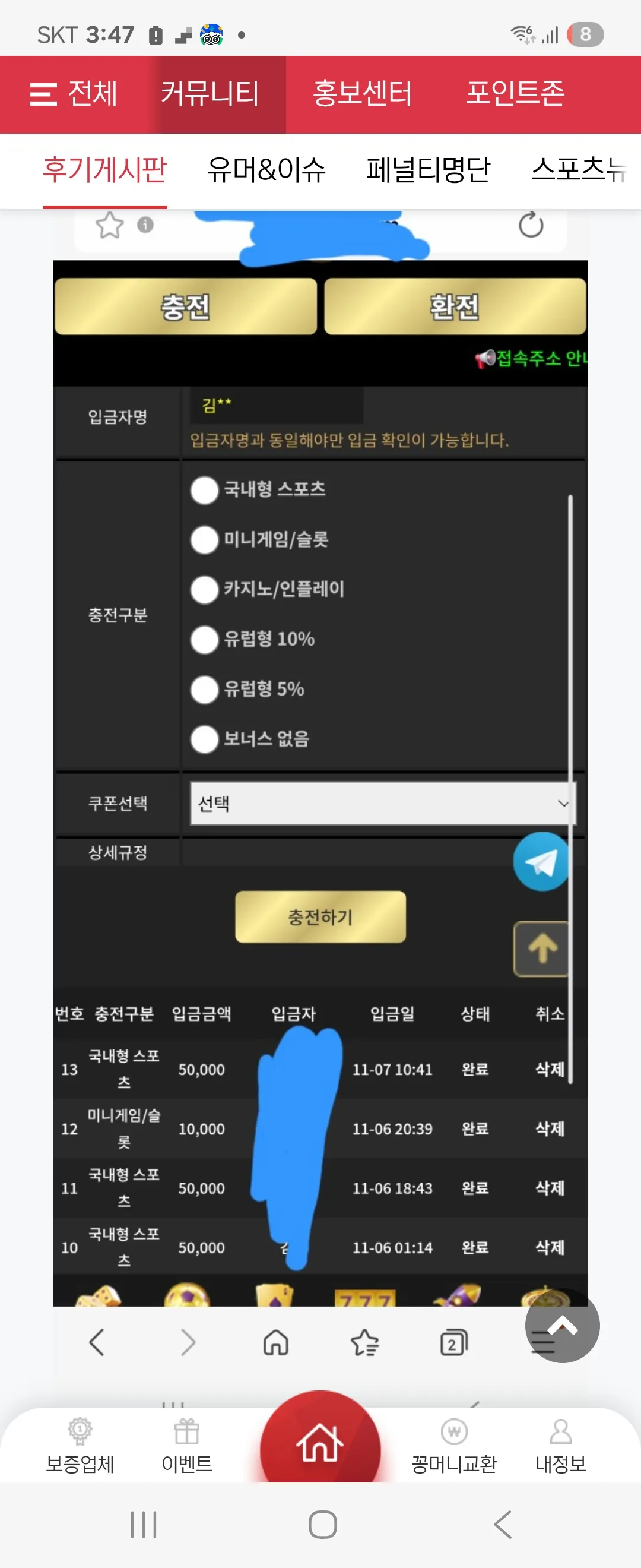Open the 포인트존 section

[516, 94]
